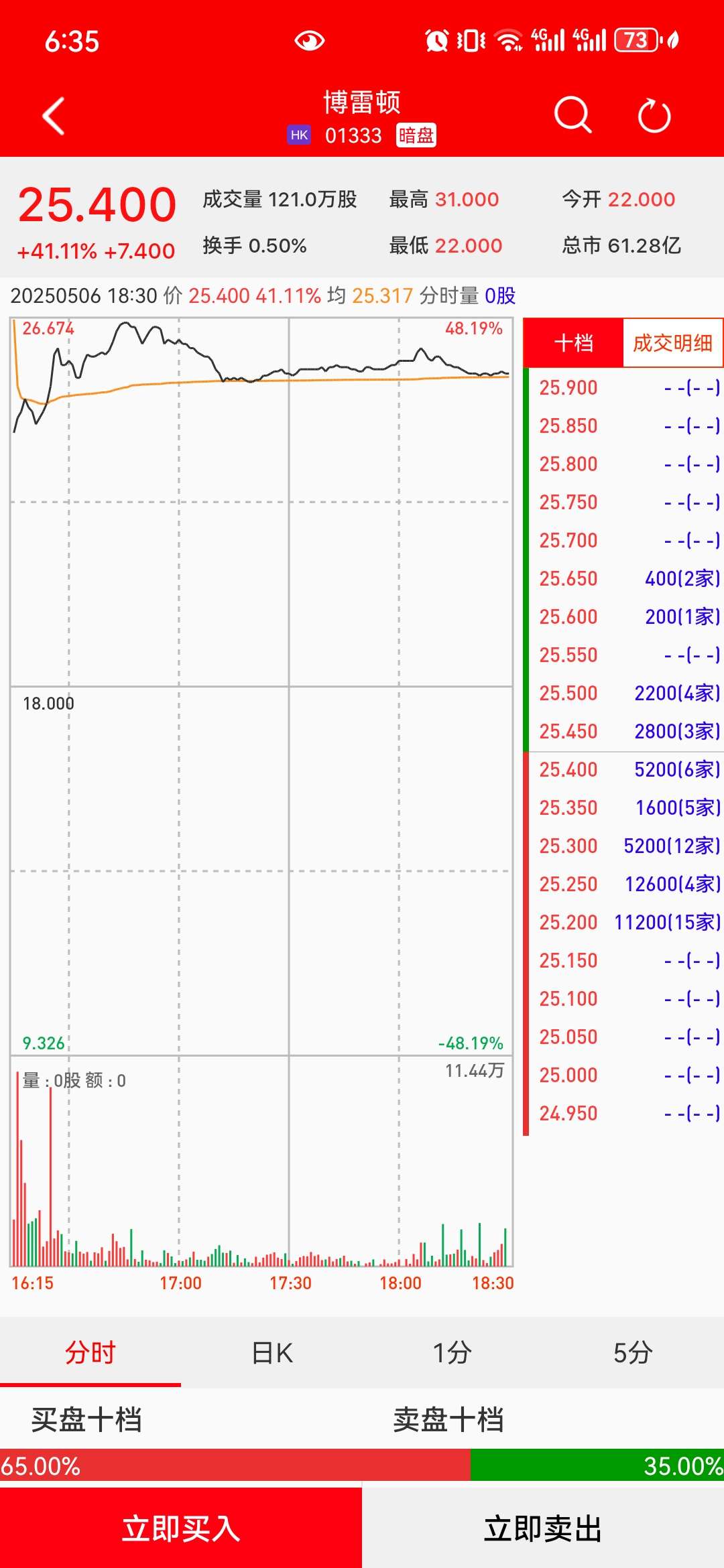The width and height of the screenshot is (724, 1568).
Task: Show the 5分 chart
Action: pos(633,1352)
